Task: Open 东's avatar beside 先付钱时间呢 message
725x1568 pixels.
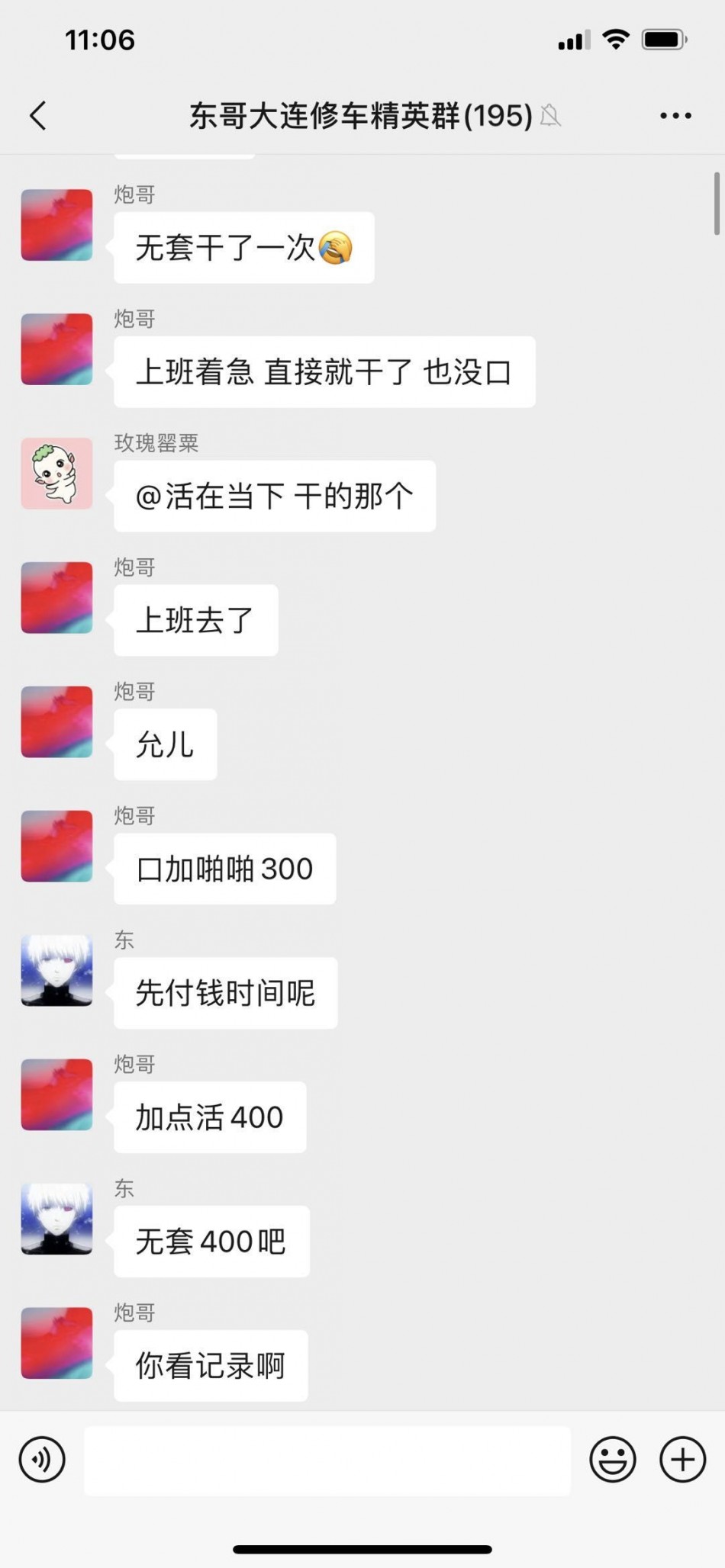Action: coord(56,971)
